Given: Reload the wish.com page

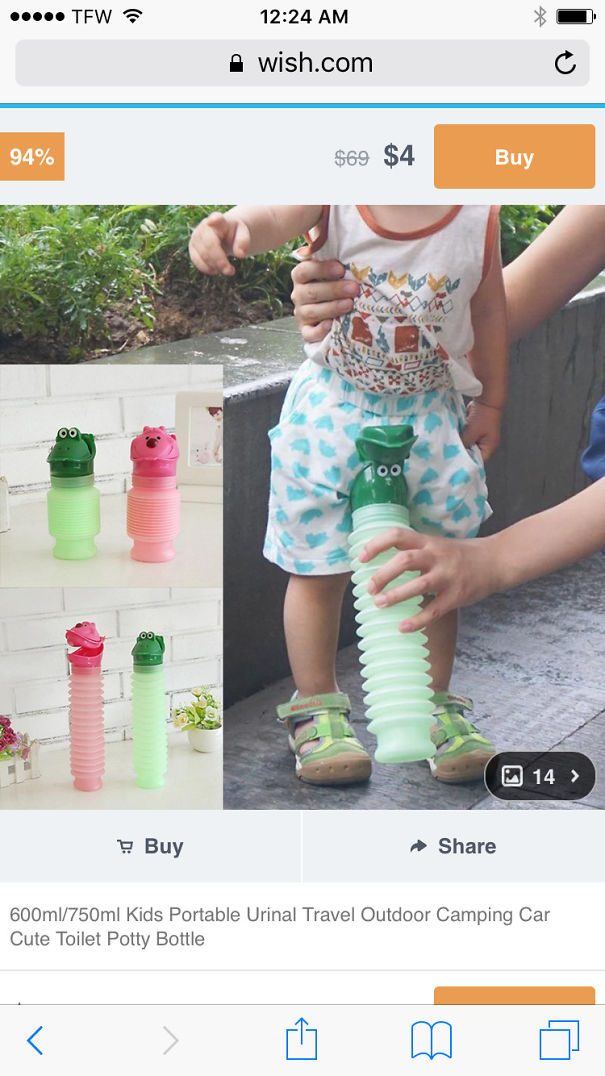Looking at the screenshot, I should click(x=565, y=63).
